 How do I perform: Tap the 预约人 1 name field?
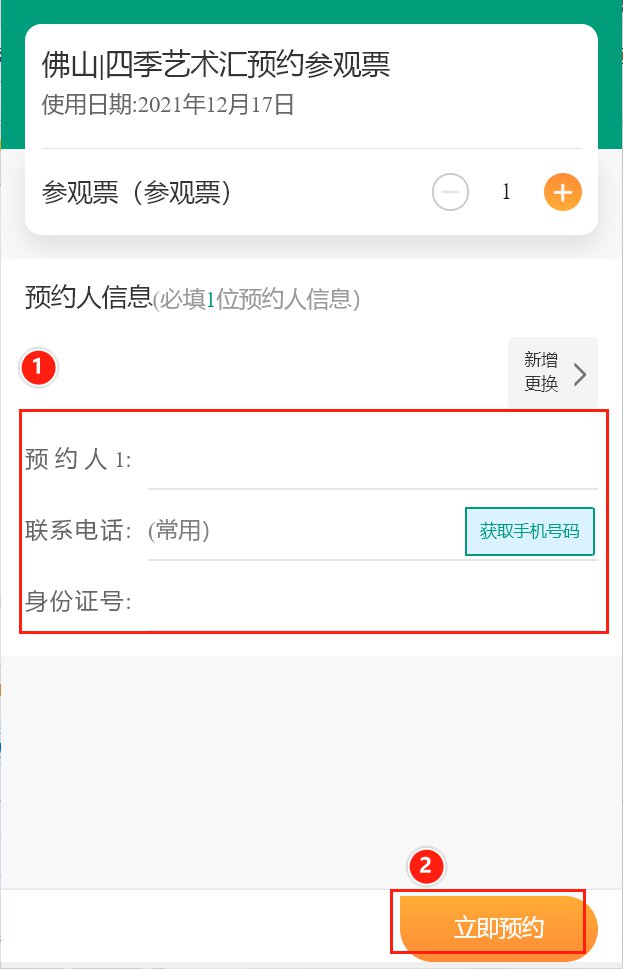pos(370,460)
